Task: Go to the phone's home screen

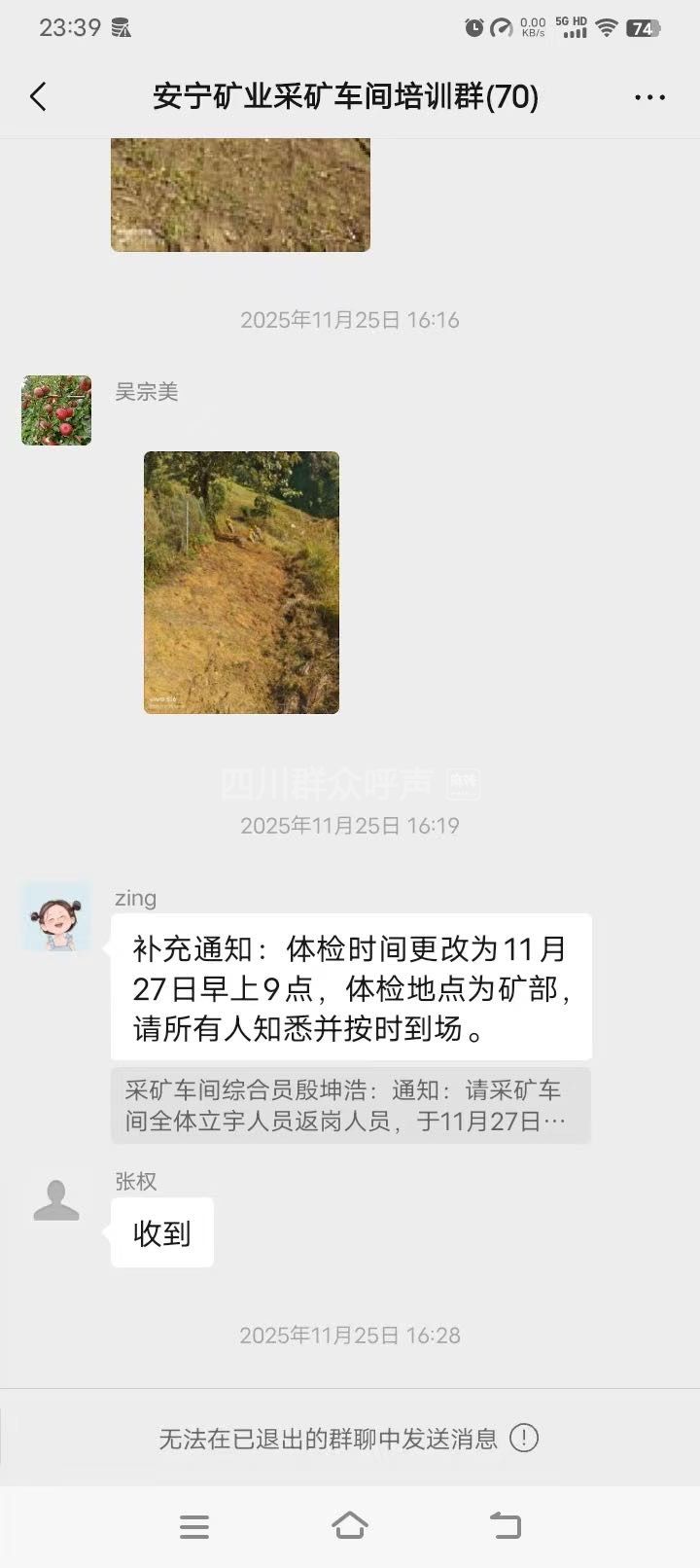Action: coord(350,1526)
